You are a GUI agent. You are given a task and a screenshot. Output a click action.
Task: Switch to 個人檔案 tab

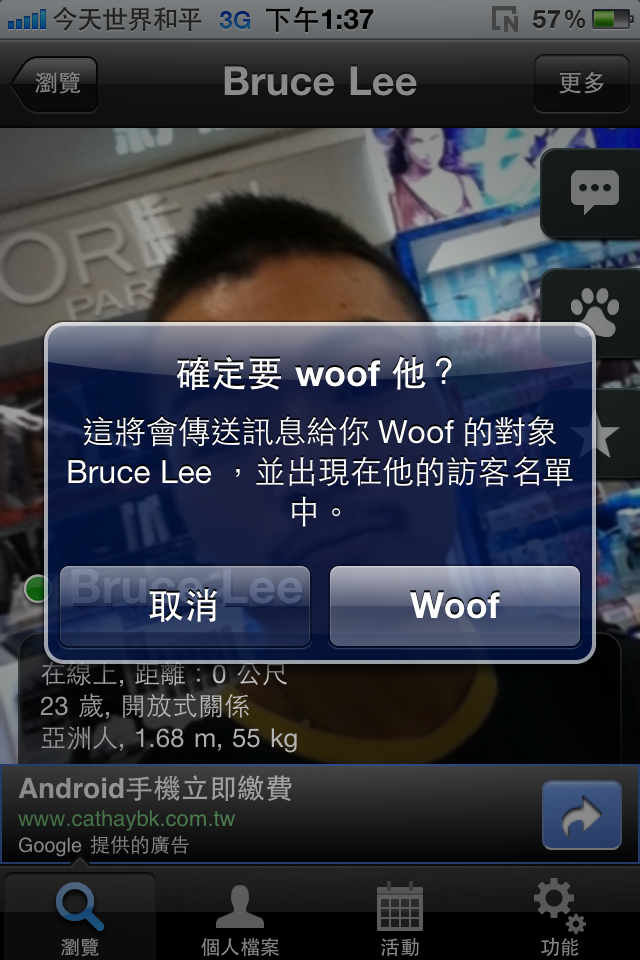(x=240, y=917)
